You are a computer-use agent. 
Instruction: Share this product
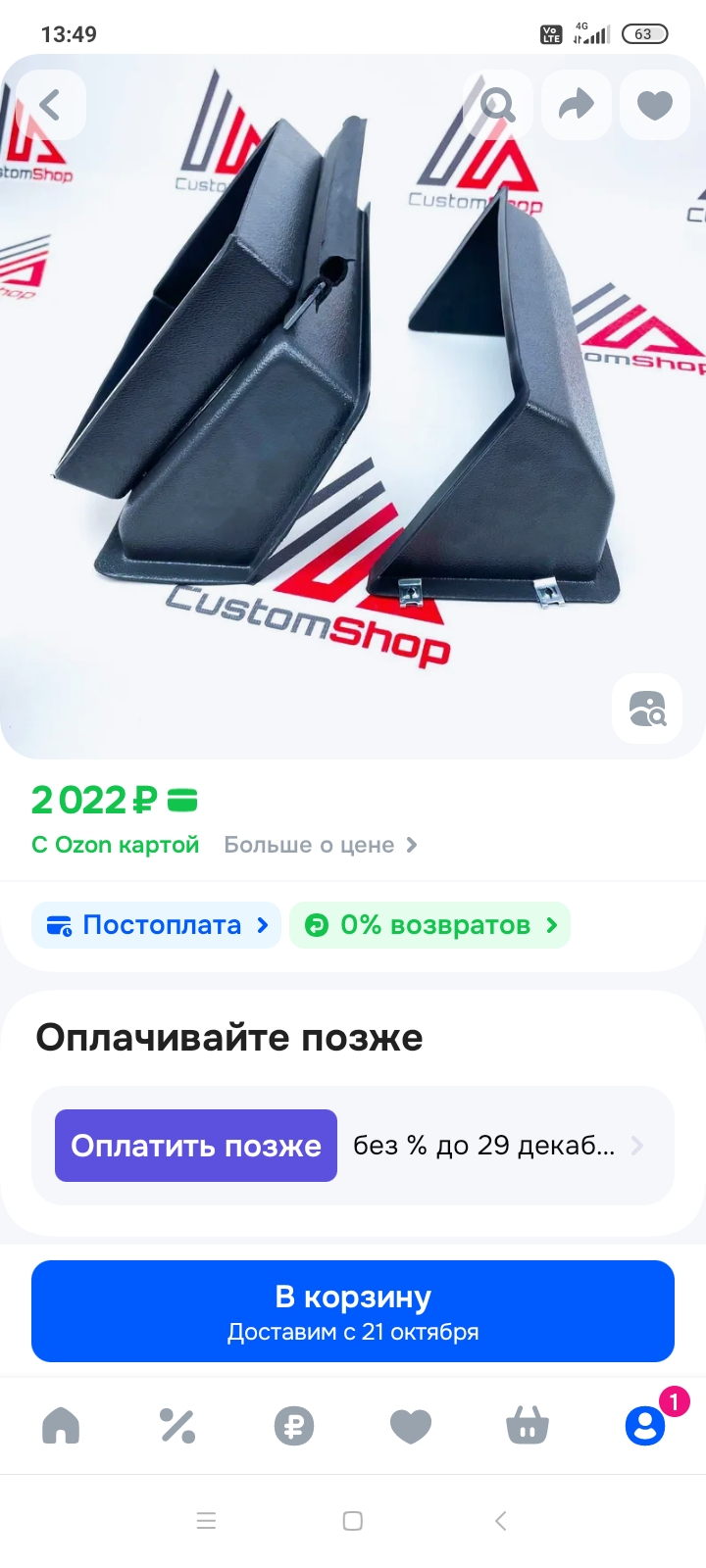[577, 105]
